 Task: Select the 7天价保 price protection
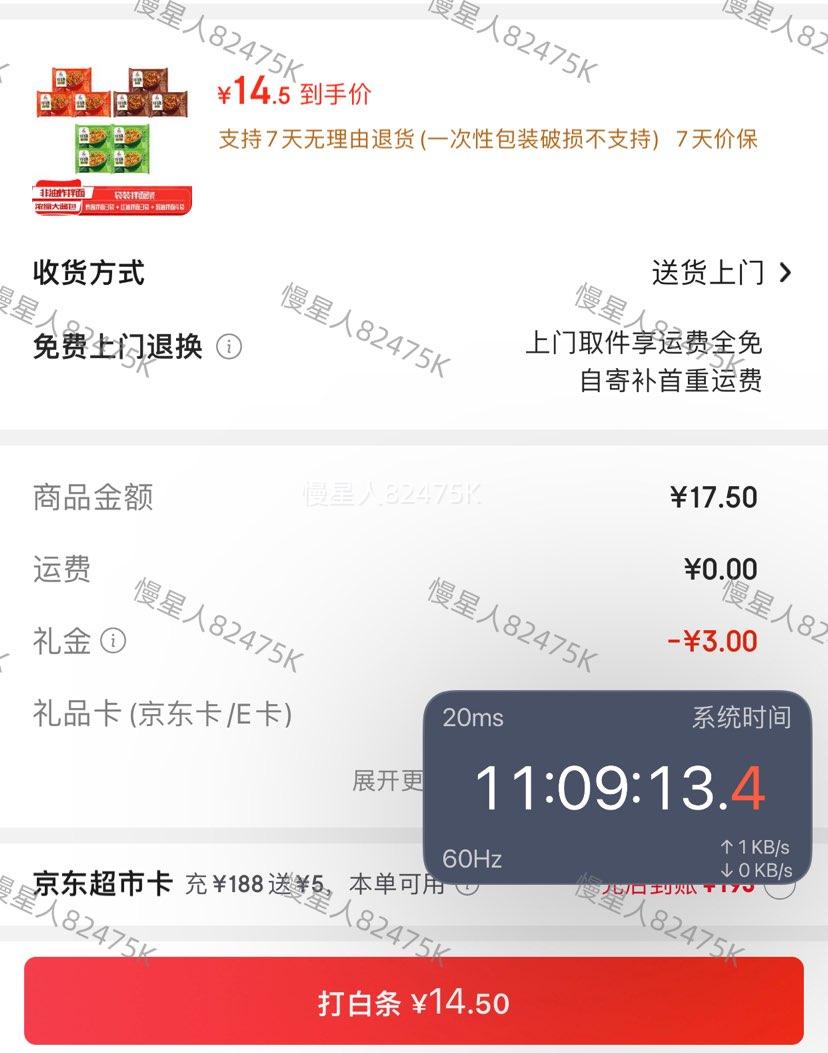point(717,140)
